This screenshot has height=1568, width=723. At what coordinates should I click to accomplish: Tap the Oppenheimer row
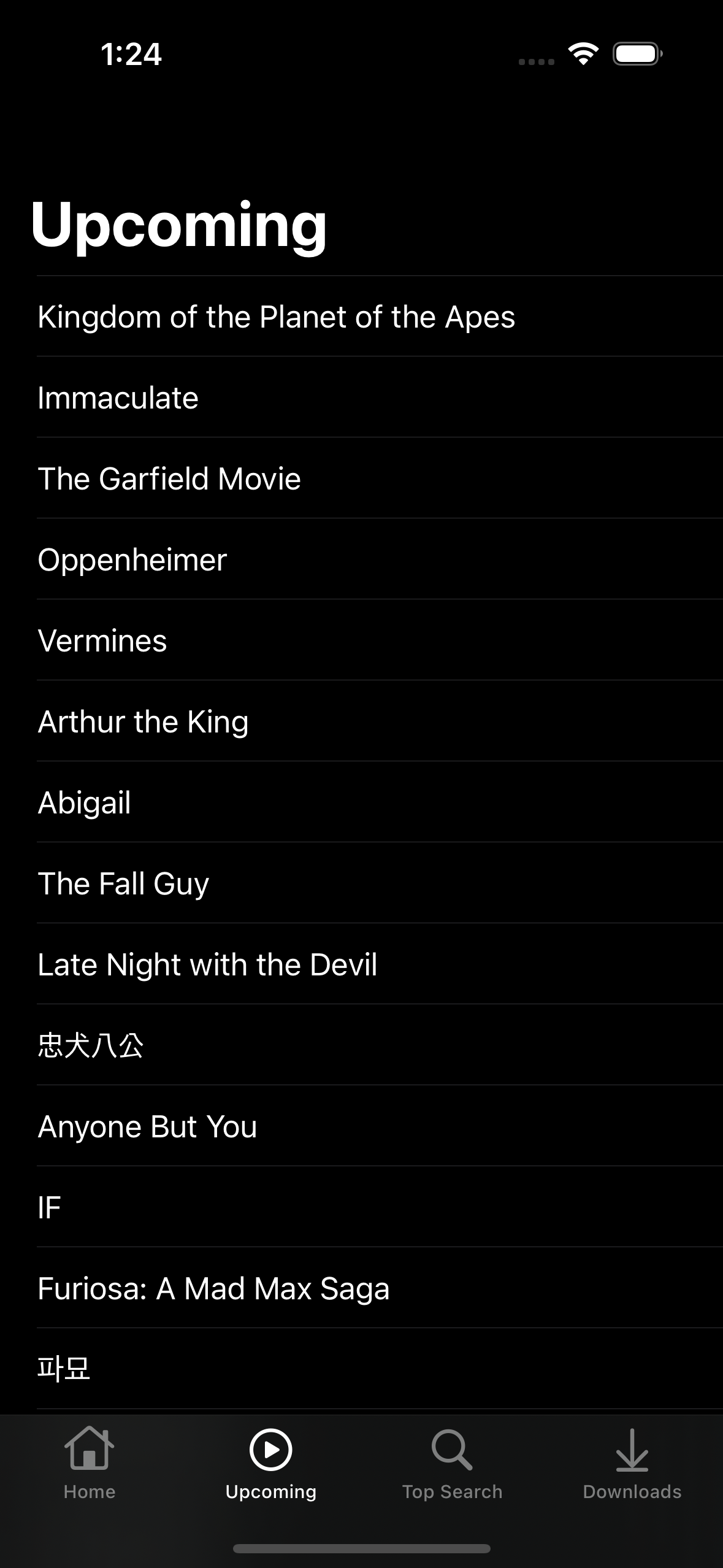pos(361,559)
